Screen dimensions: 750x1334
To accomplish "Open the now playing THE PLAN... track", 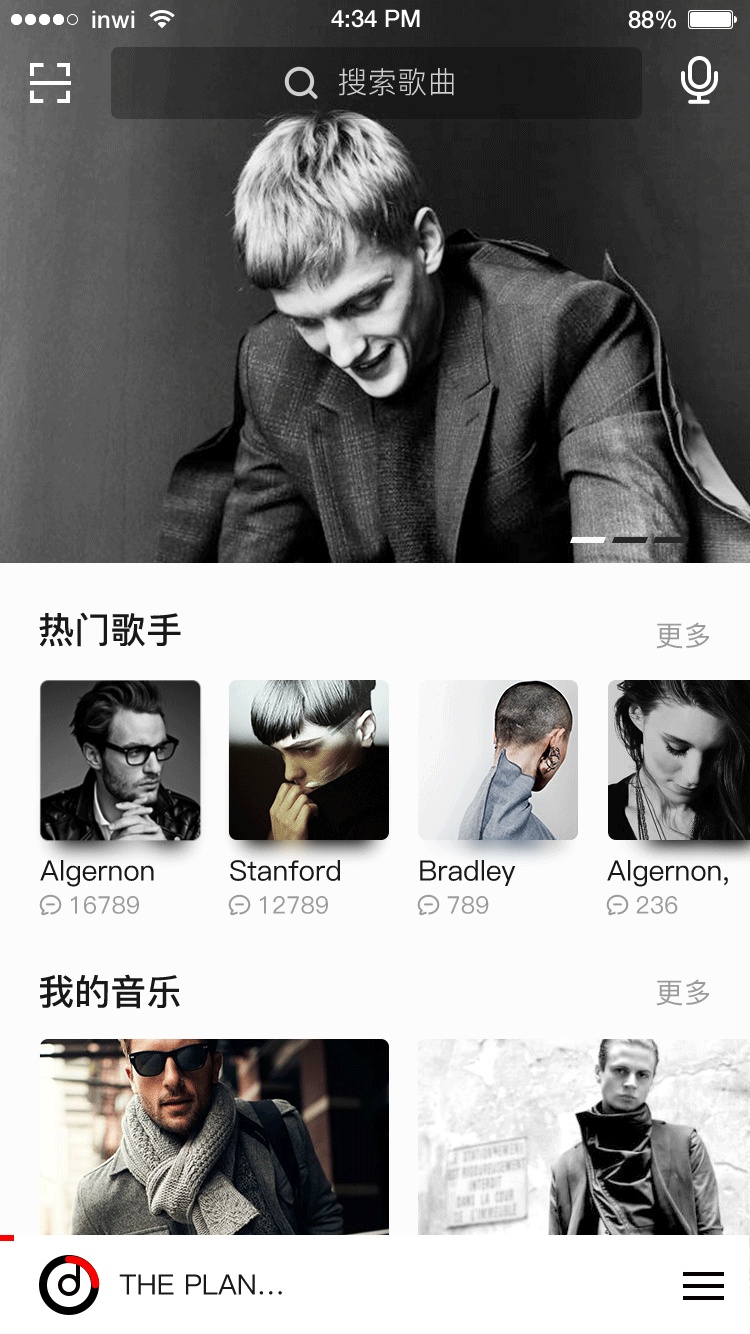I will point(200,1285).
